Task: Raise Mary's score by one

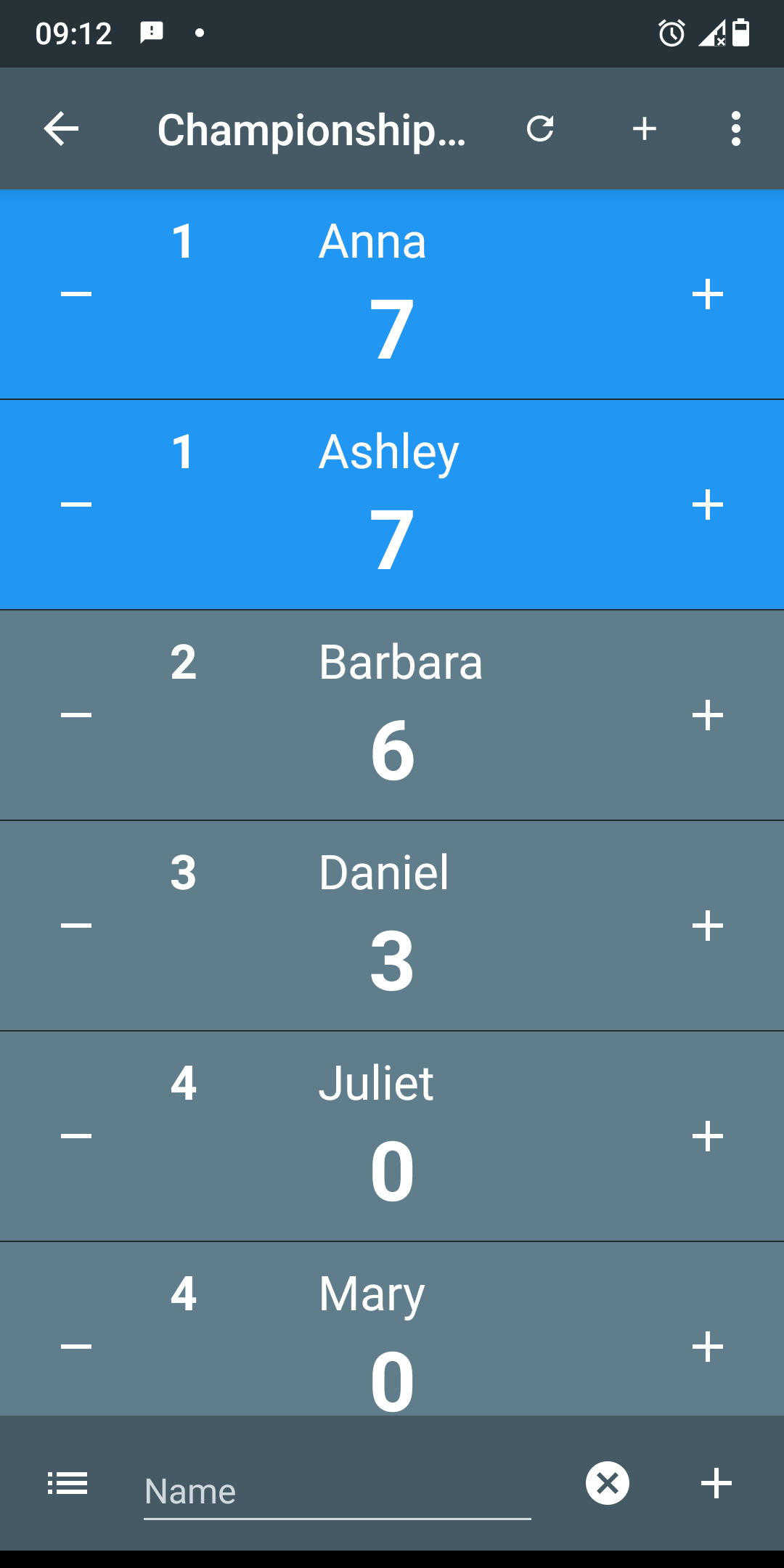Action: 708,1347
